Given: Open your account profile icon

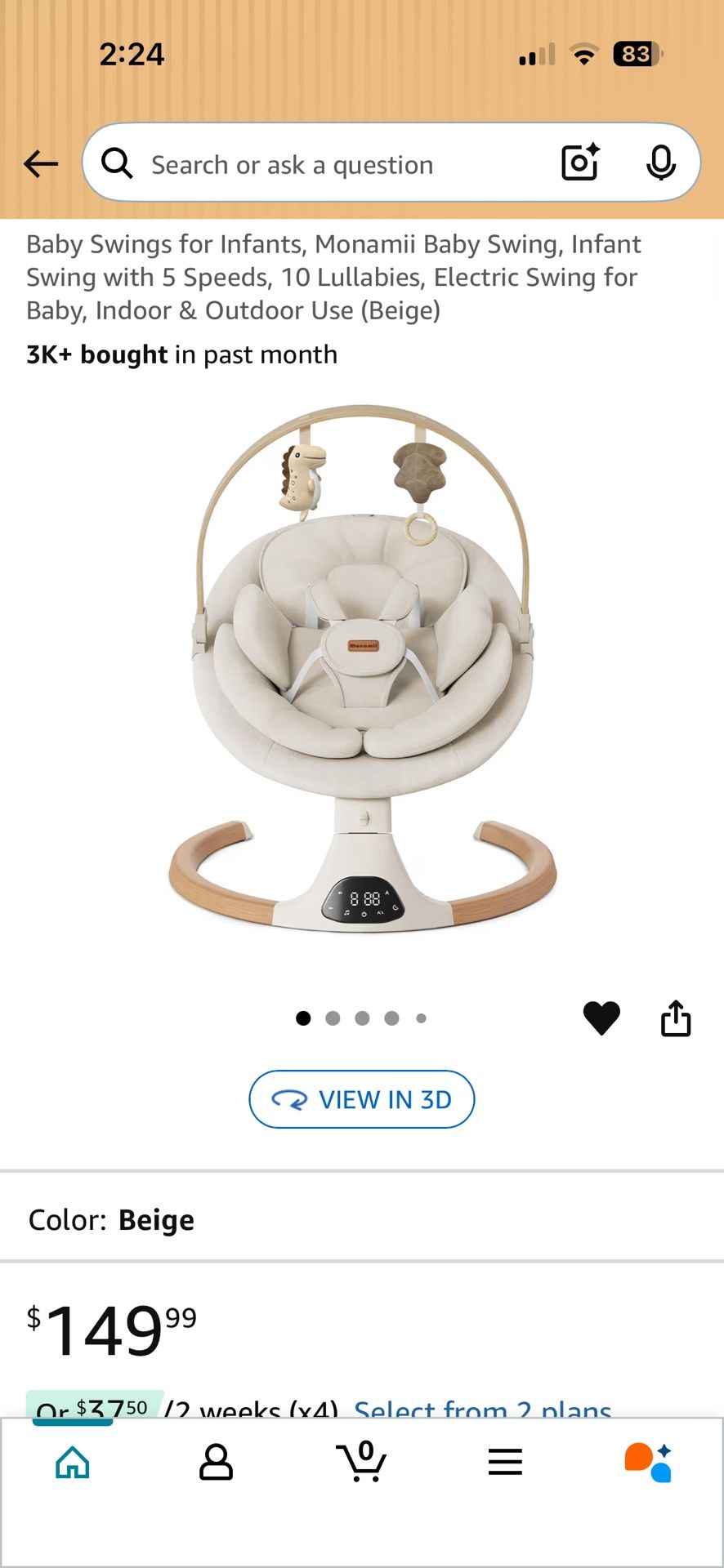Looking at the screenshot, I should [217, 1462].
